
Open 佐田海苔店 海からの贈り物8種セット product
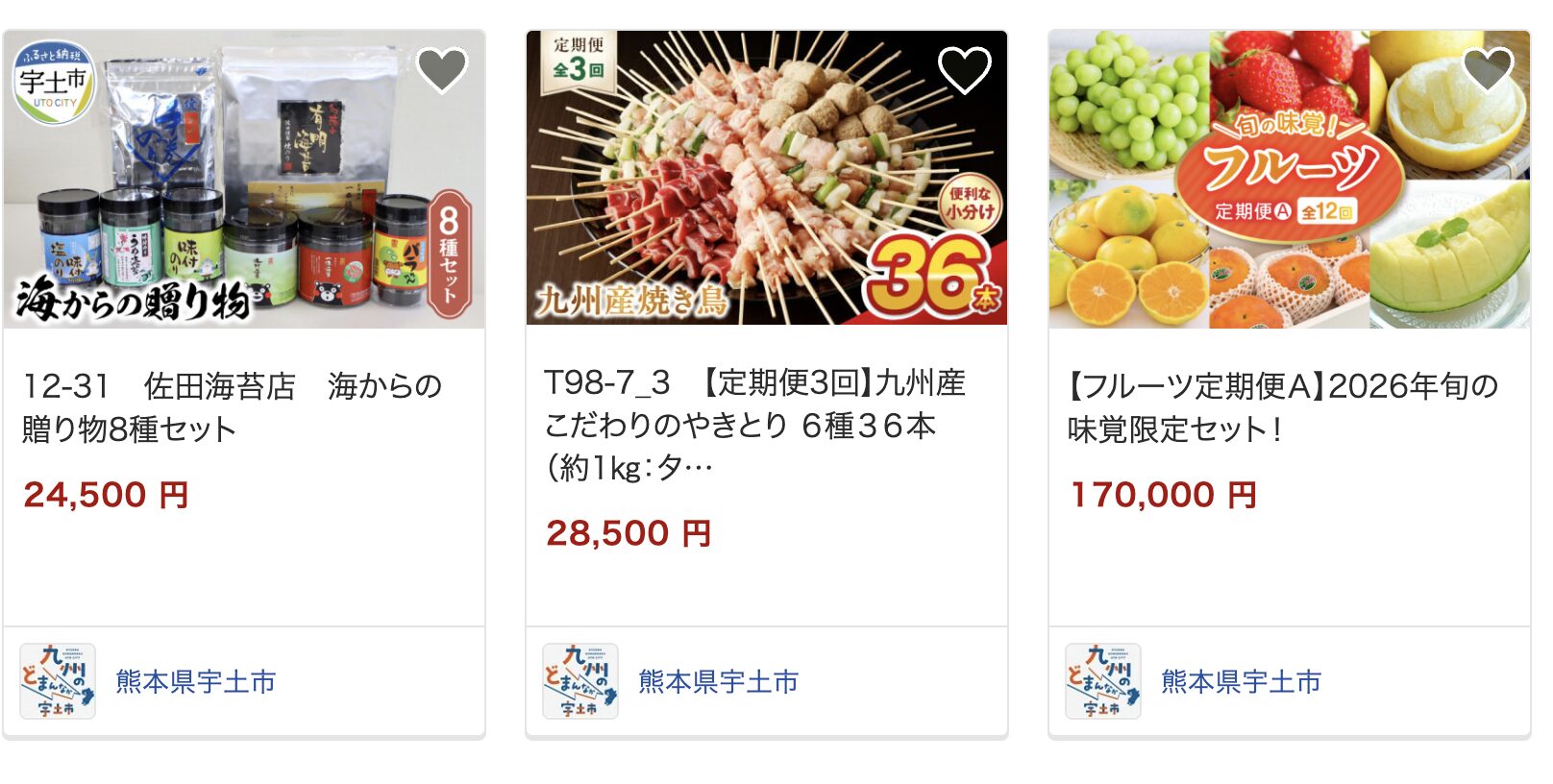pos(232,406)
